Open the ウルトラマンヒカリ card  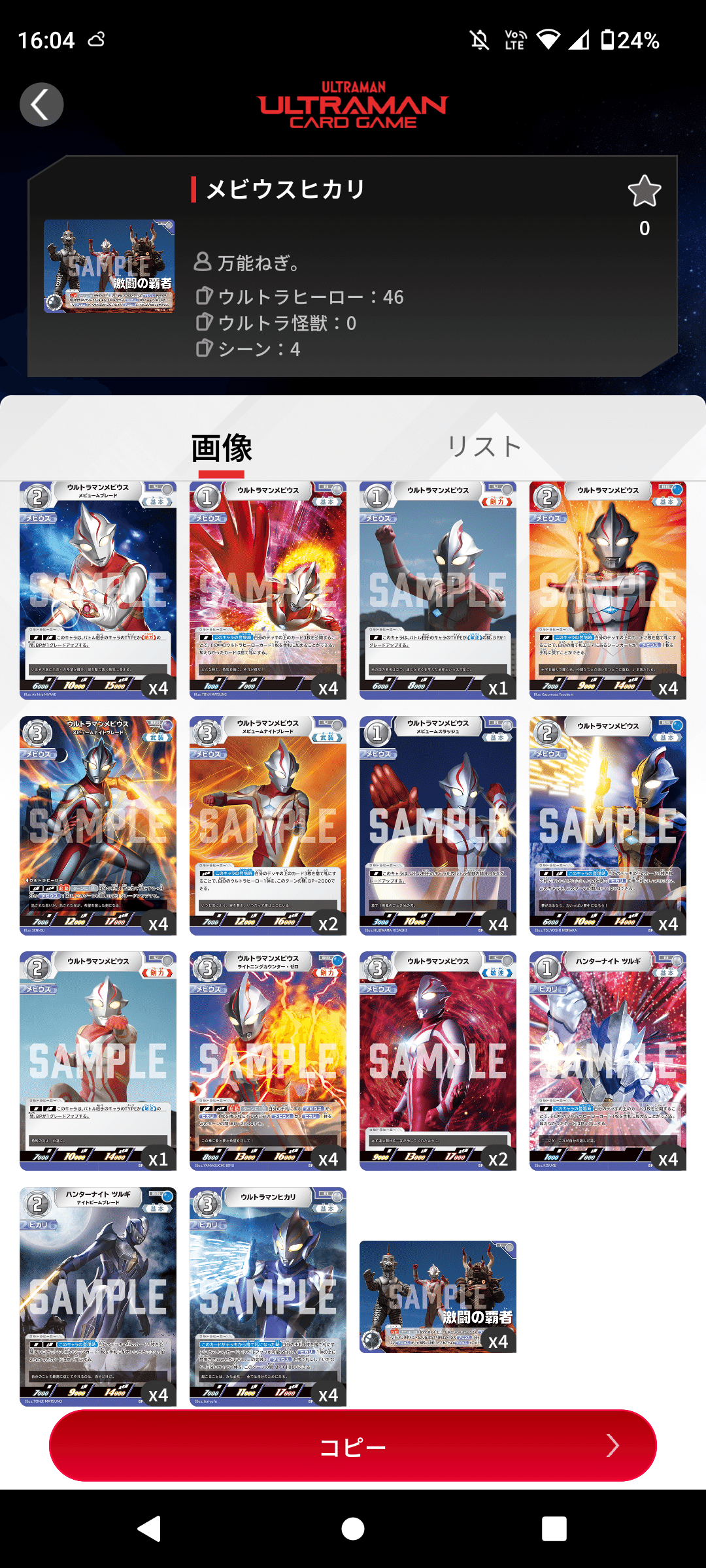(268, 1296)
